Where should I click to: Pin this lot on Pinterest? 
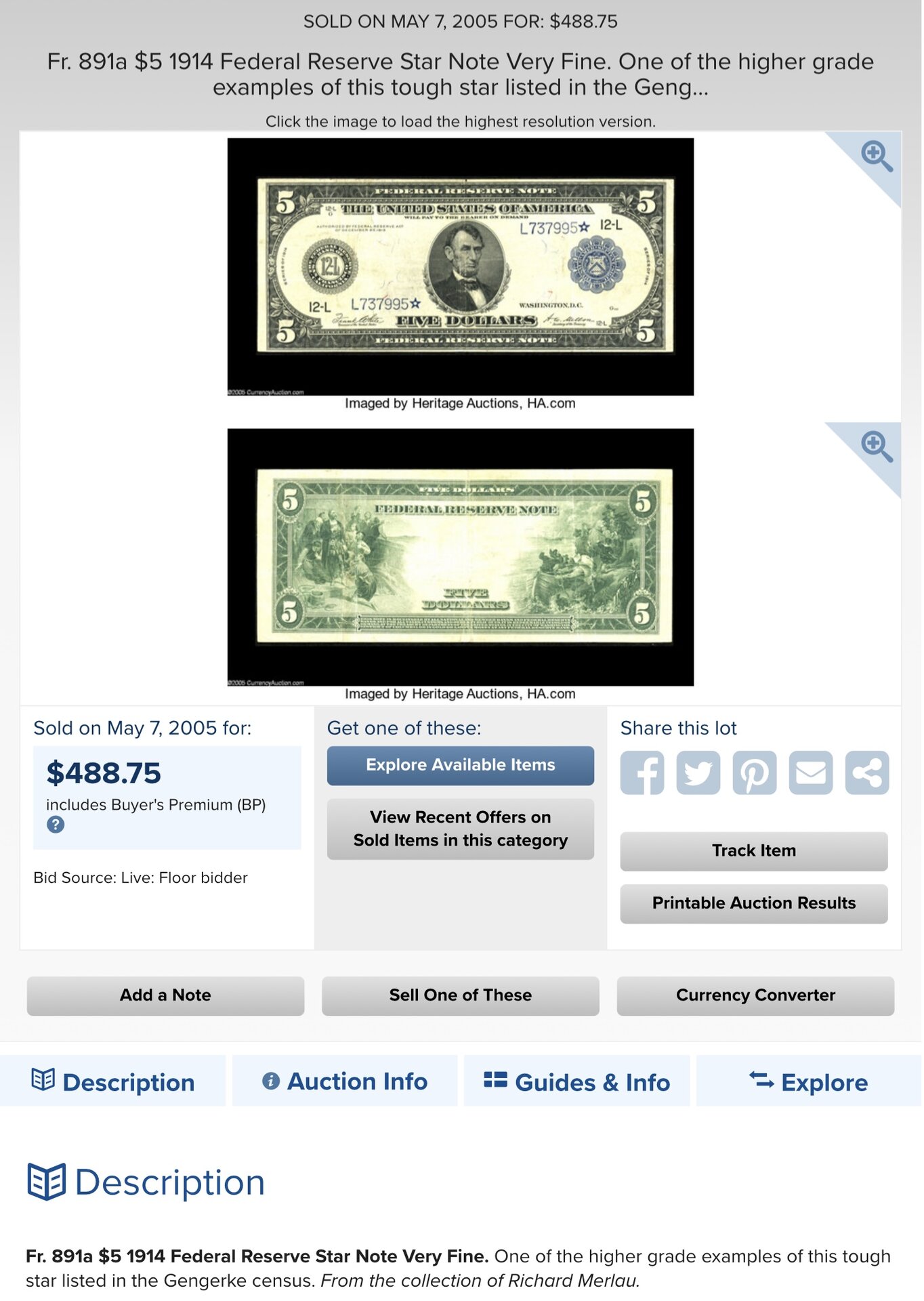(754, 772)
